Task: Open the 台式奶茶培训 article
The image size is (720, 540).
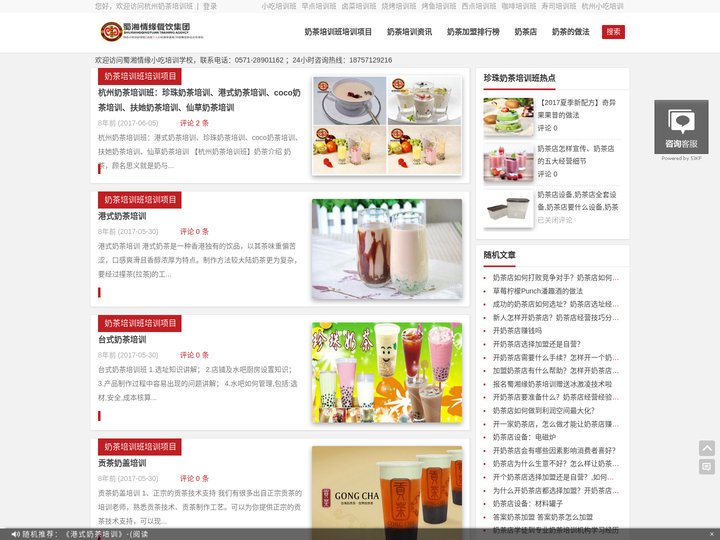Action: (x=122, y=340)
